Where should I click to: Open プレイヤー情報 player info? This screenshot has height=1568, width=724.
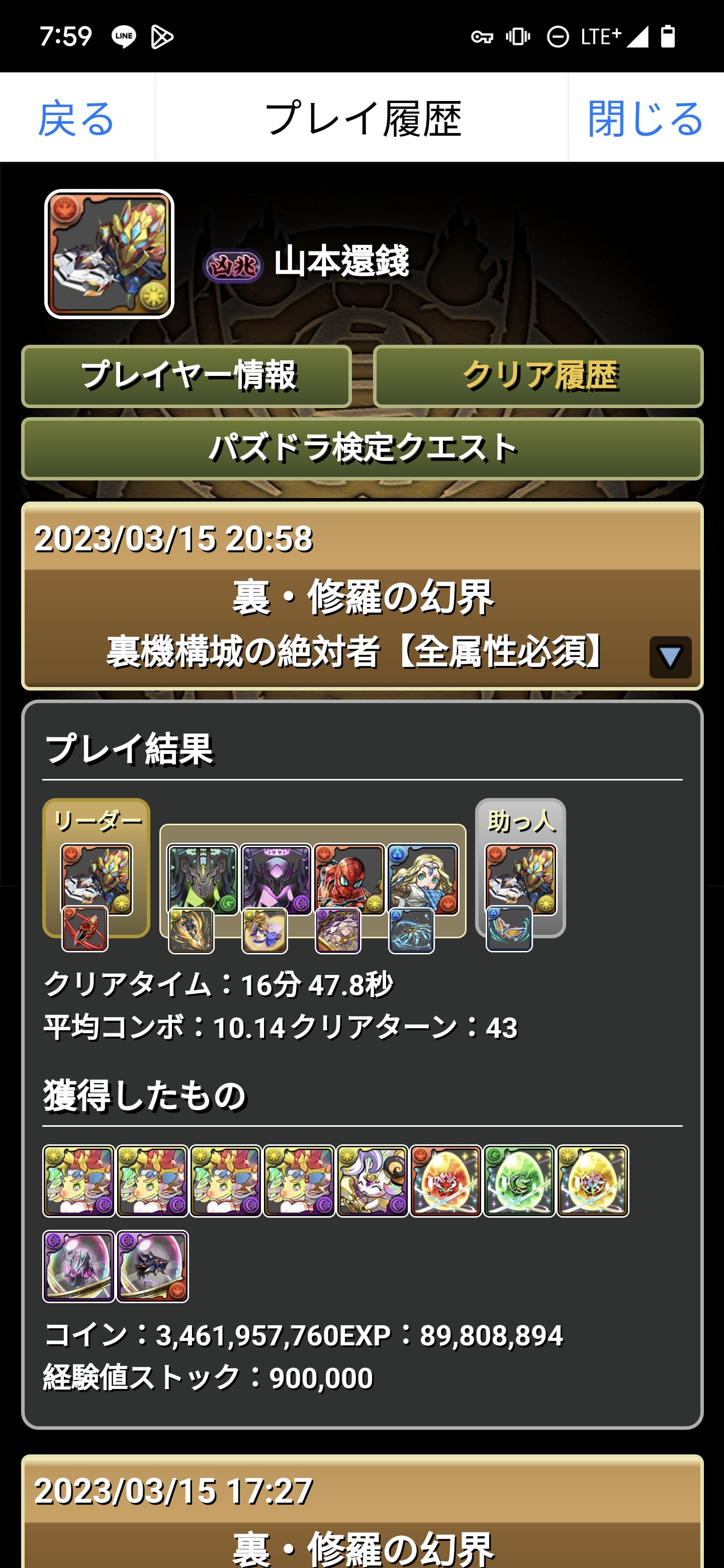[x=187, y=376]
